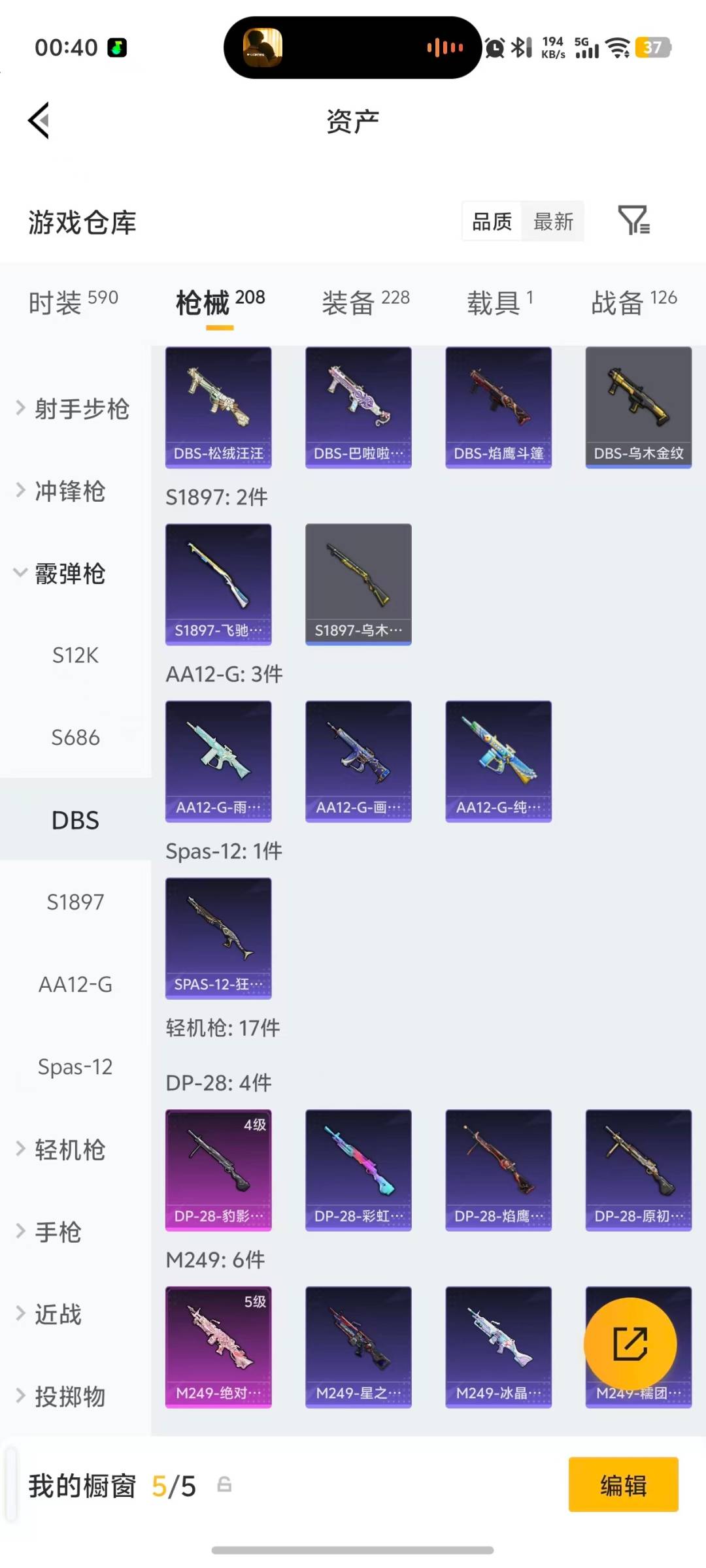Tap the Wi-Fi icon in the status bar
The image size is (706, 1568).
615,47
